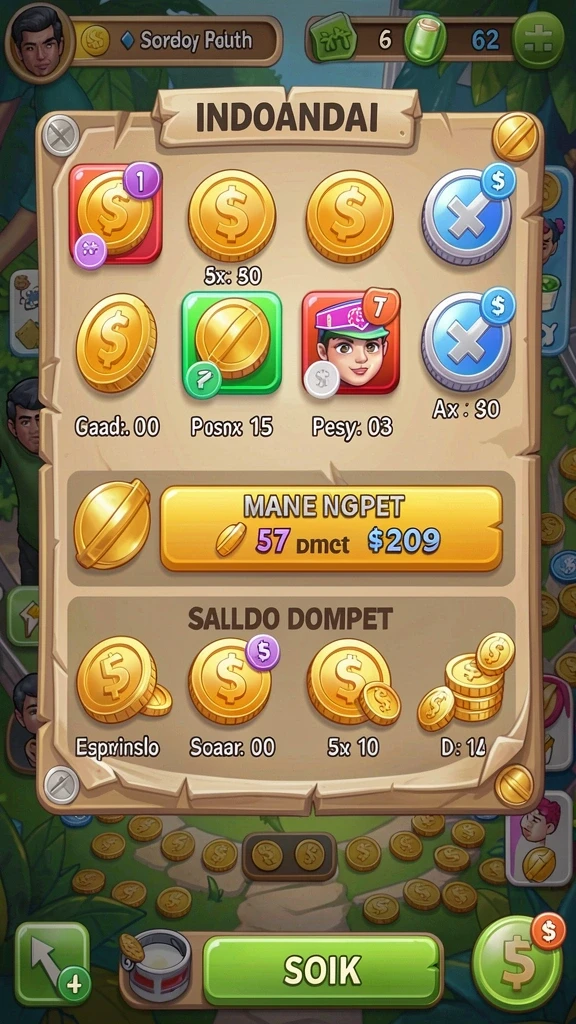Open the Sordoy Pauth name bar
Viewport: 576px width, 1024px height.
[178, 41]
